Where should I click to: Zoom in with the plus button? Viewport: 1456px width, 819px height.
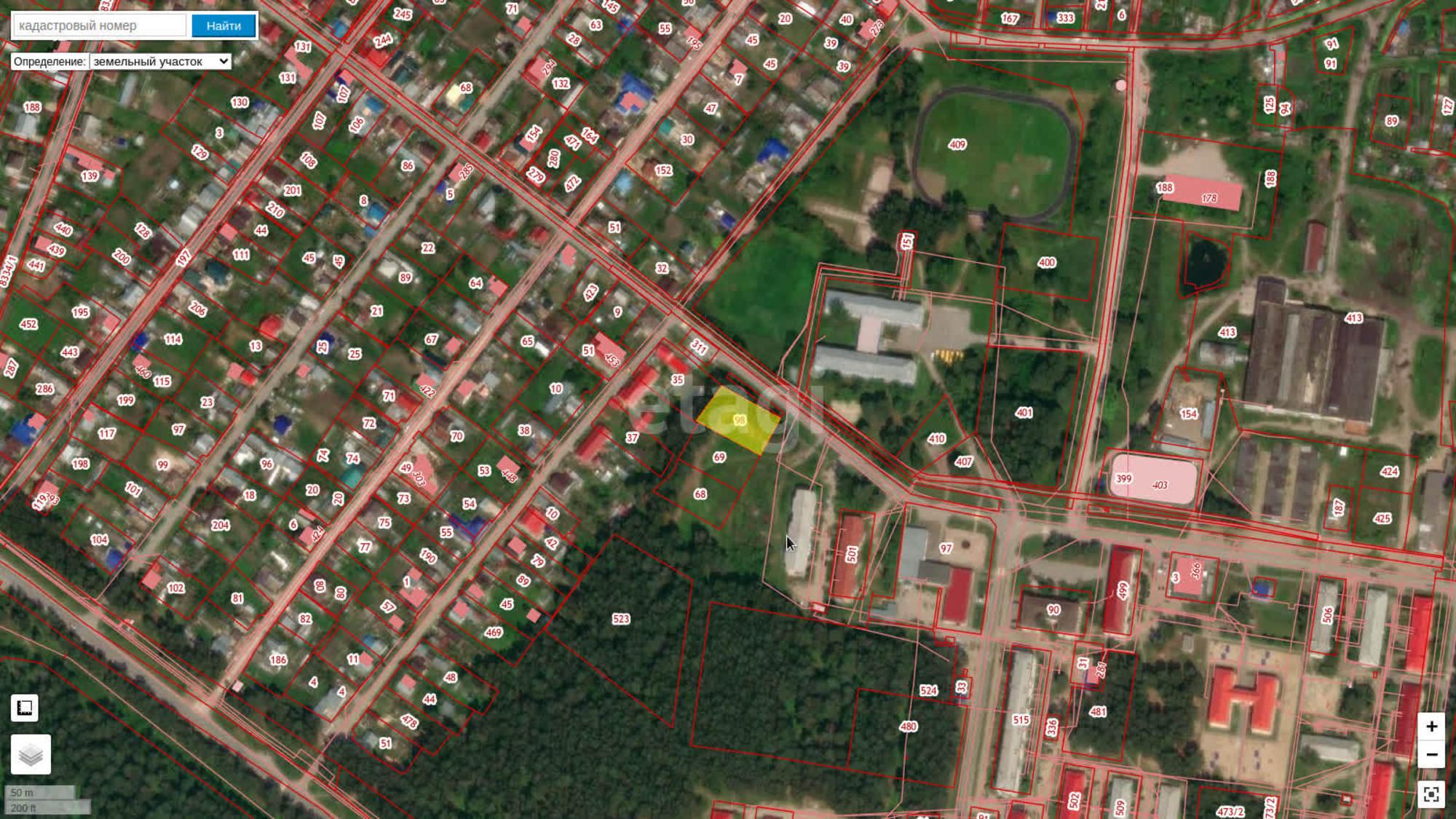pos(1431,727)
